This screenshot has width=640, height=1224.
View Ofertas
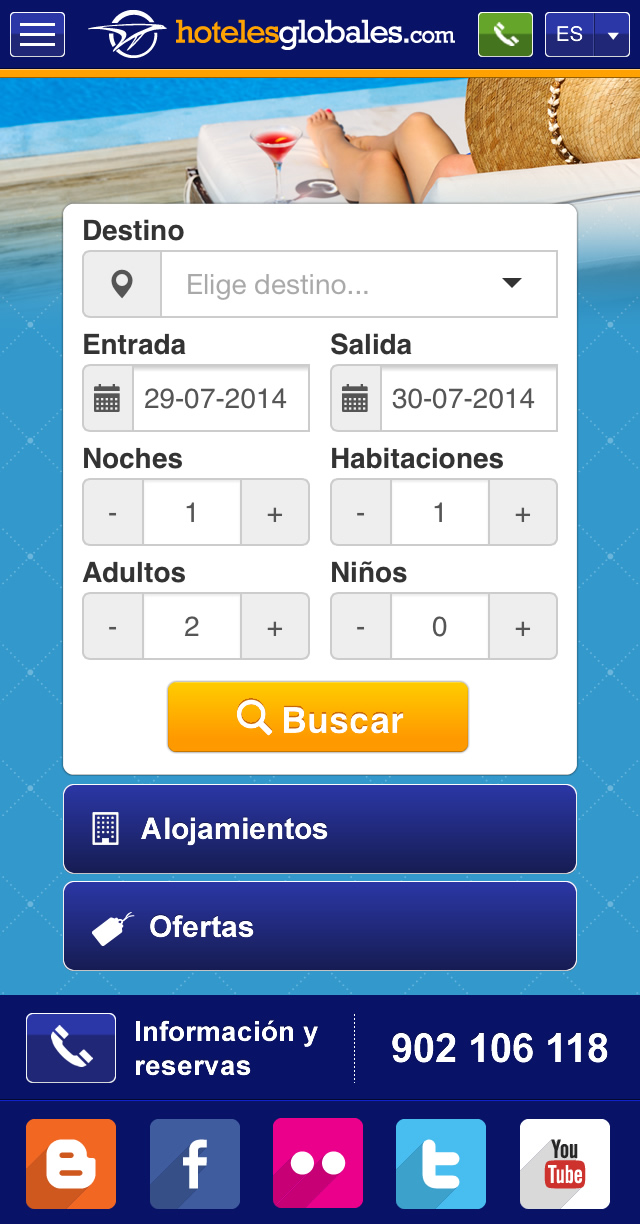[320, 926]
